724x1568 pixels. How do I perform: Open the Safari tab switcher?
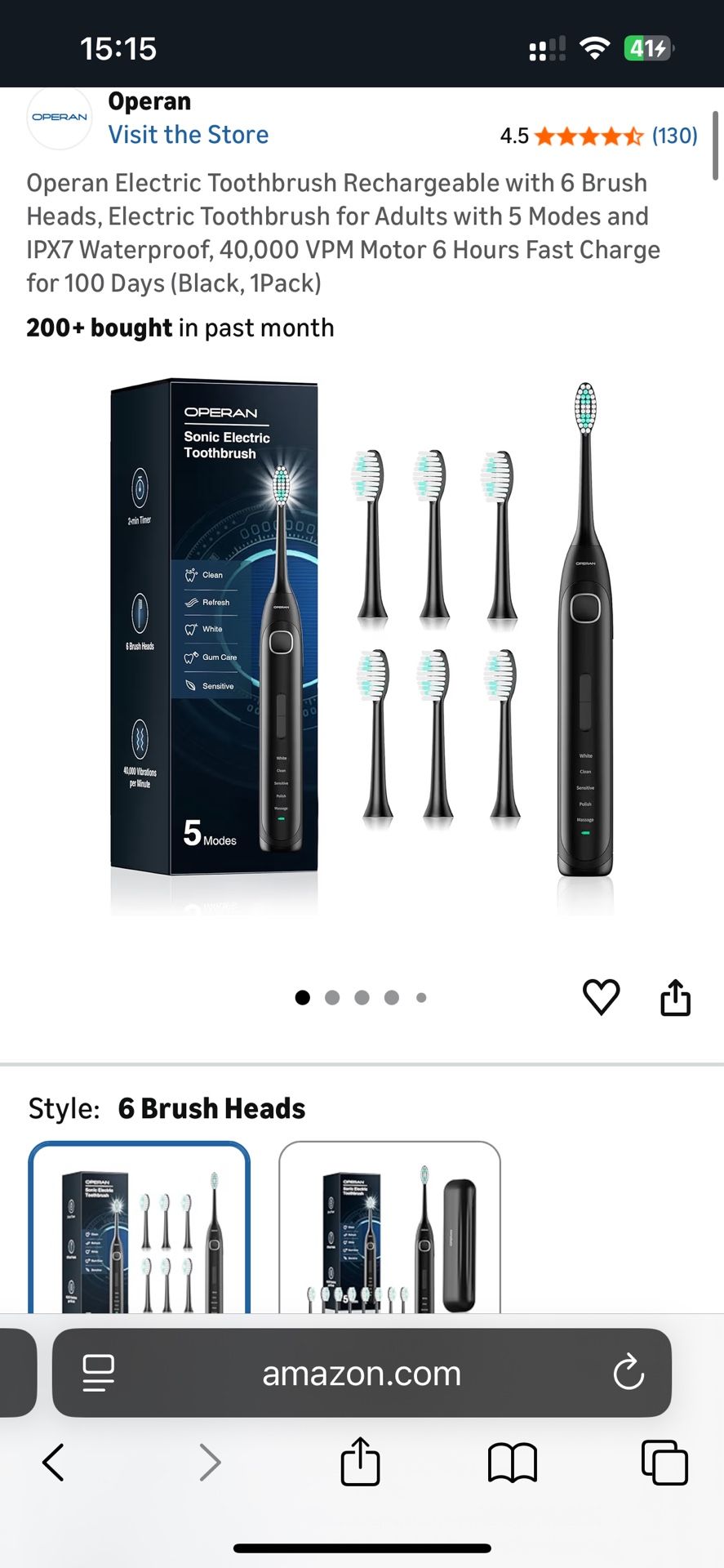664,1463
